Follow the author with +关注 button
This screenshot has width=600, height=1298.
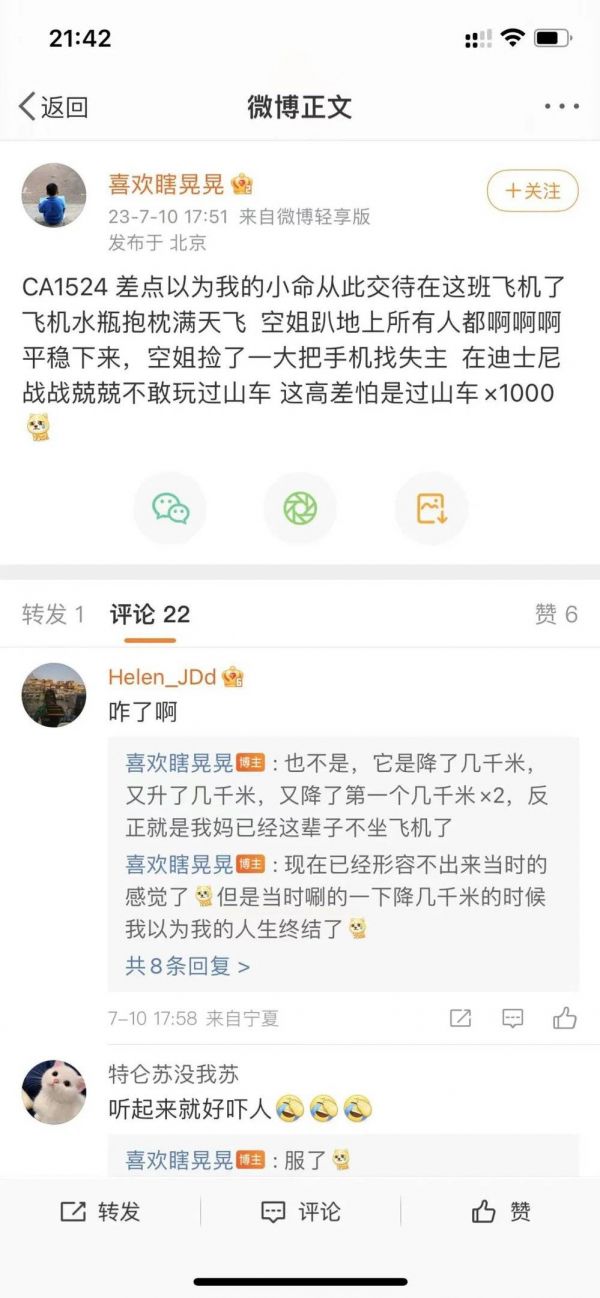[533, 191]
